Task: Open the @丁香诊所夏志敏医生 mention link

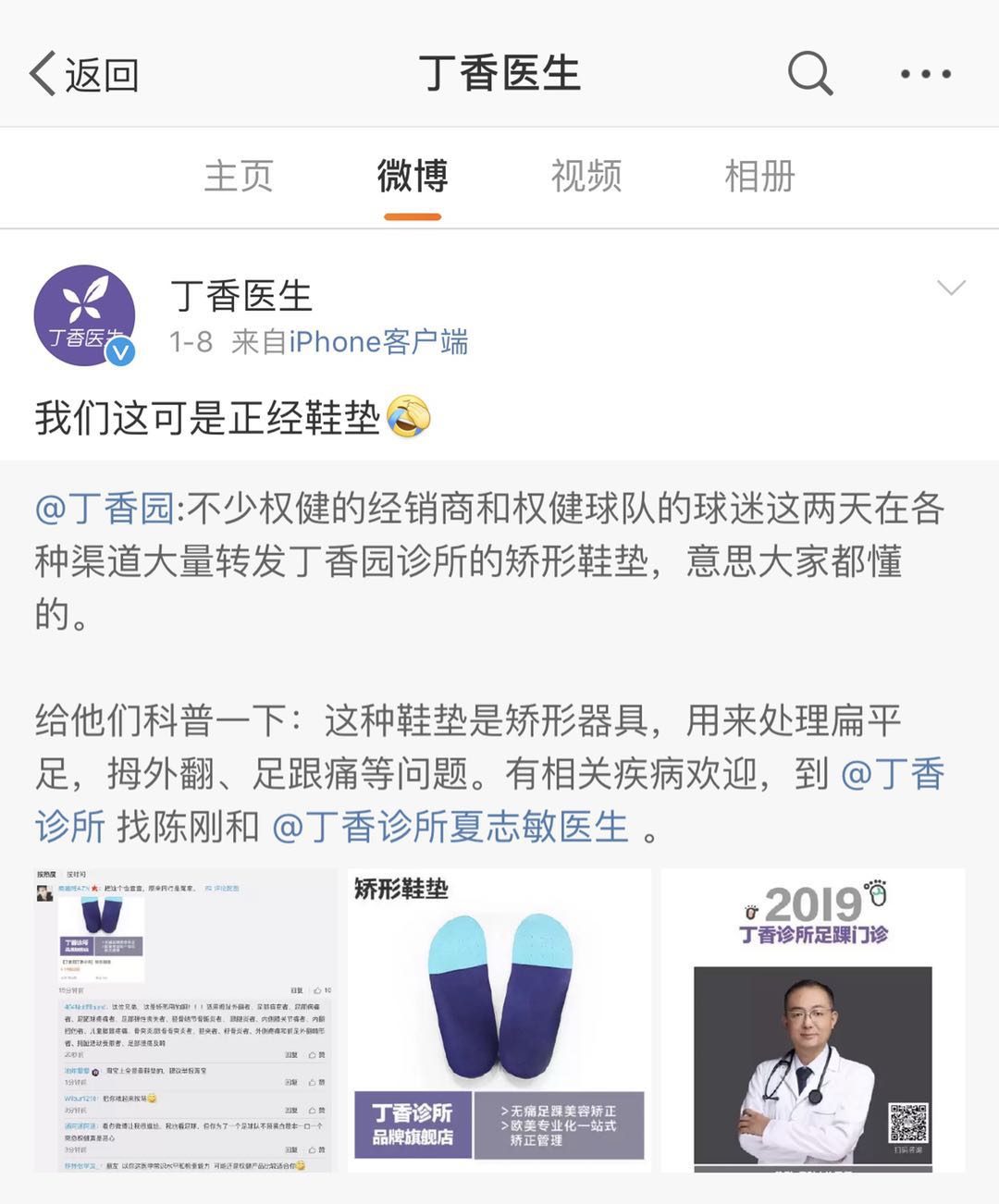Action: 450,827
